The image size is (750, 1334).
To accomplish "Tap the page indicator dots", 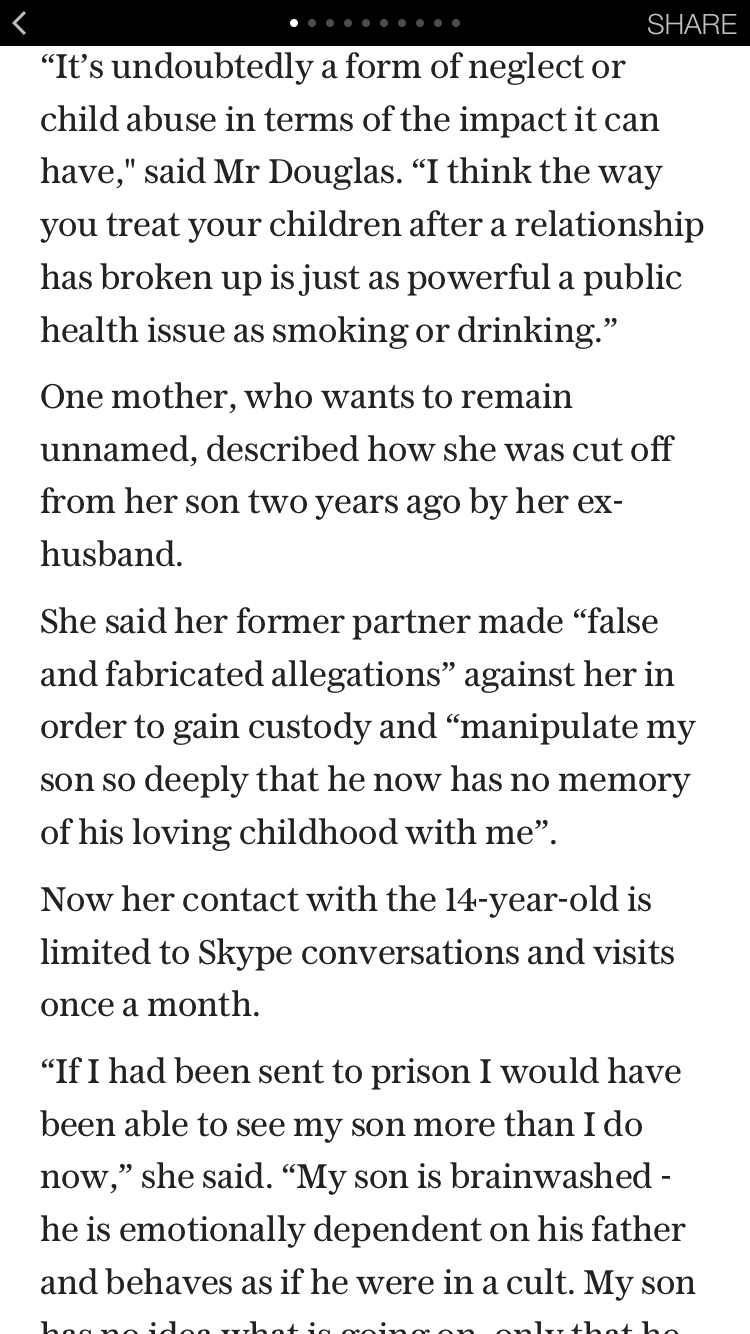I will [x=375, y=22].
